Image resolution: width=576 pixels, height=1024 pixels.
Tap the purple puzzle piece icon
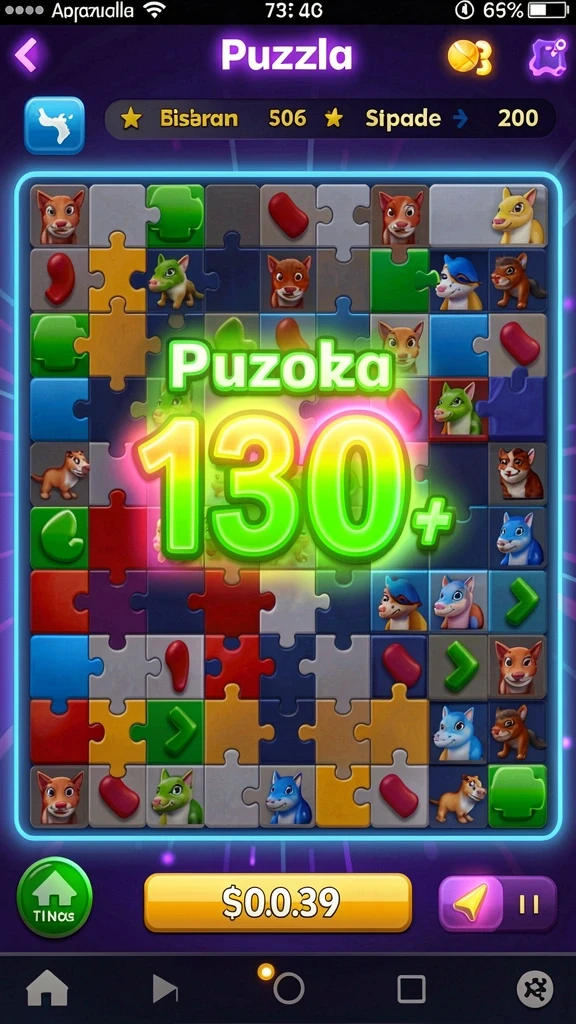tap(546, 56)
